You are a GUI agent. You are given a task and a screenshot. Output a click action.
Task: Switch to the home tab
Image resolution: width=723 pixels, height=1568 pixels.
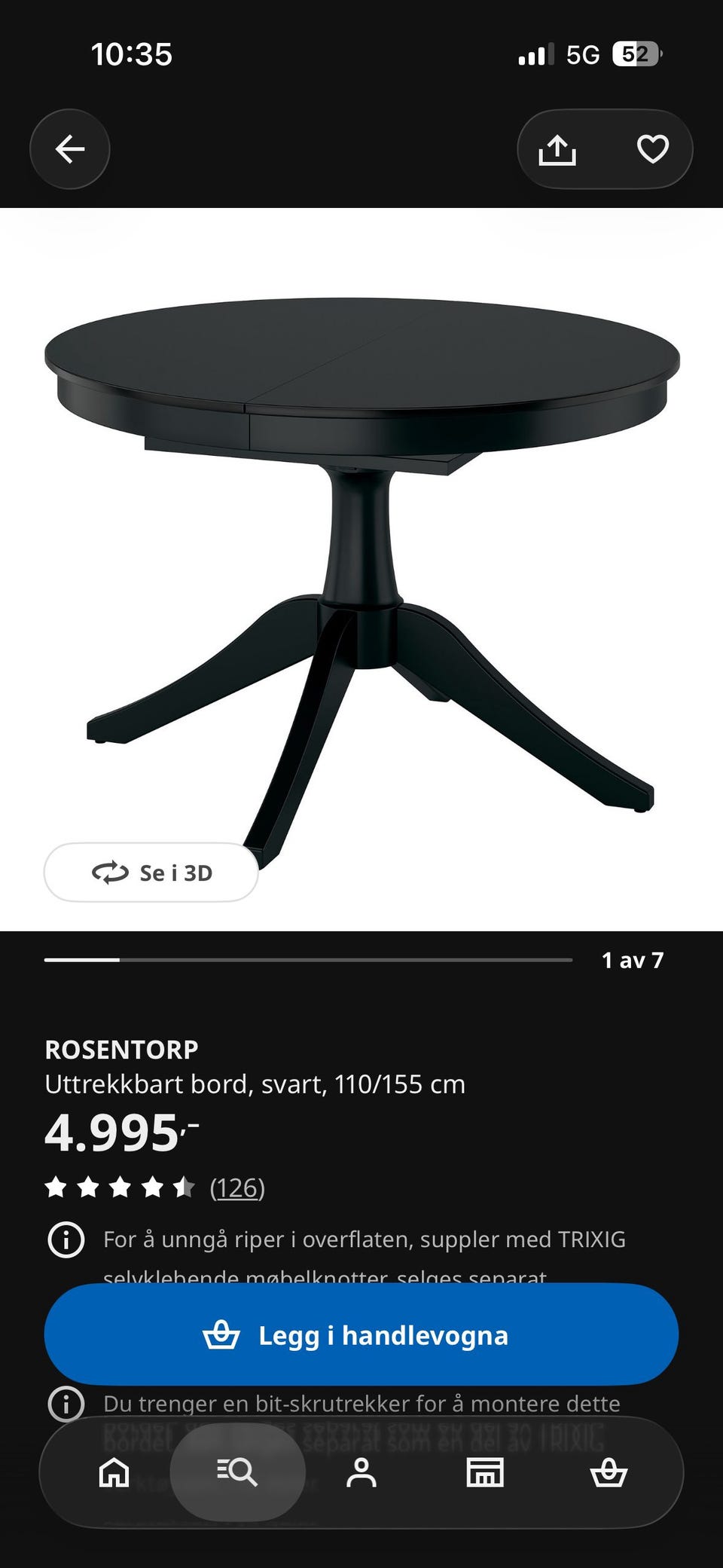tap(114, 1472)
